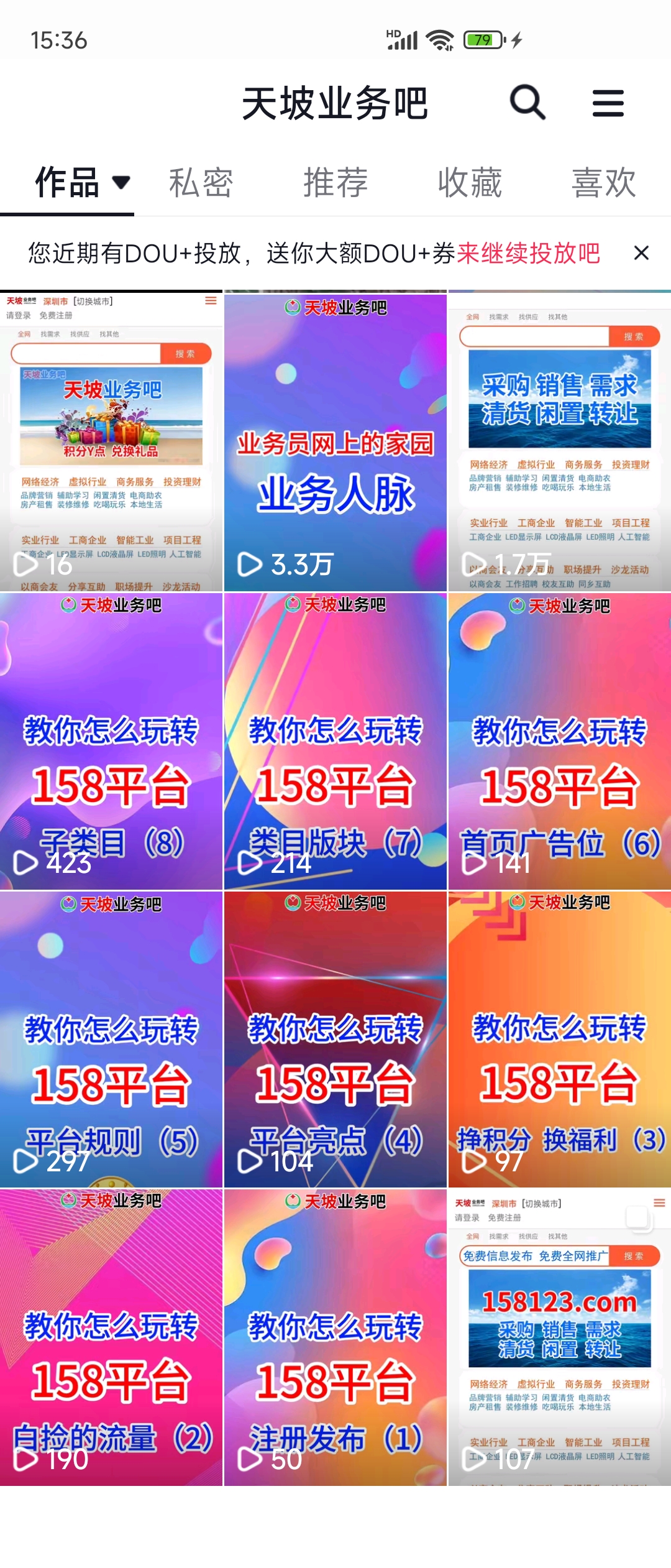This screenshot has width=671, height=1568.
Task: Play the 平台规则 (5) video
Action: 111,1040
